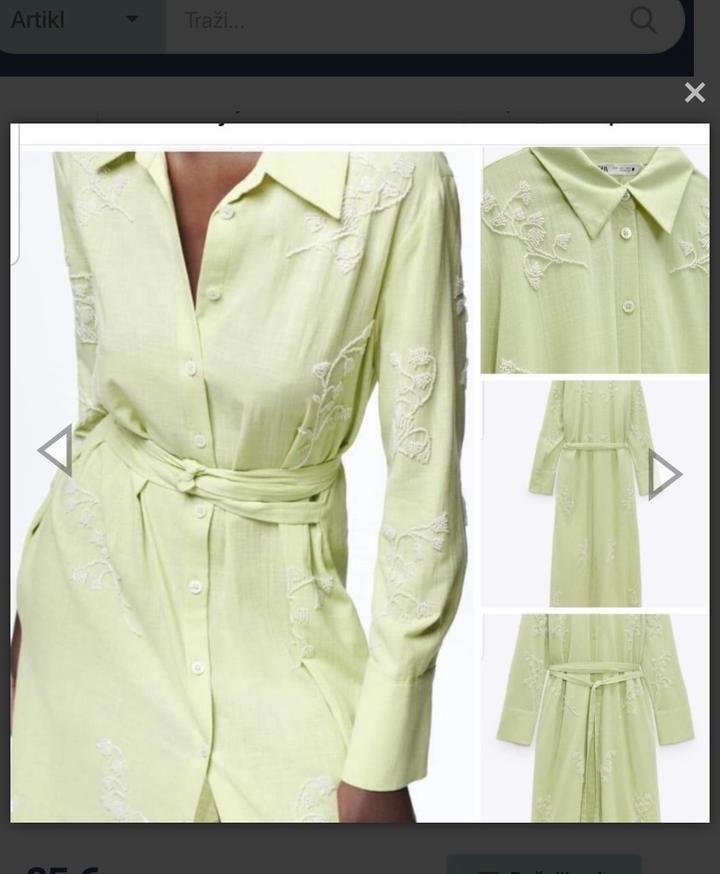
Task: Close the image lightbox
Action: pos(694,93)
